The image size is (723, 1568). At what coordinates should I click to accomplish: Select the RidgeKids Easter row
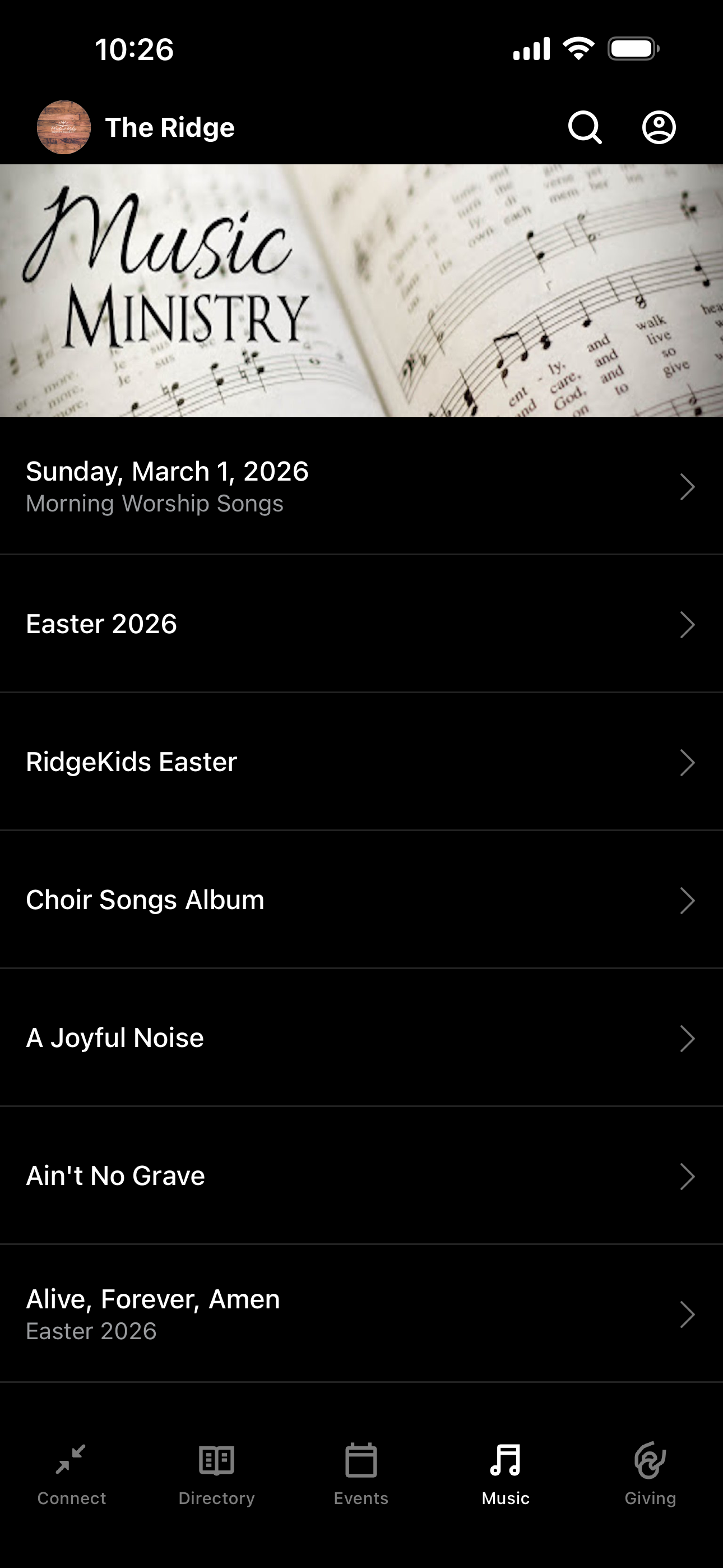(361, 762)
